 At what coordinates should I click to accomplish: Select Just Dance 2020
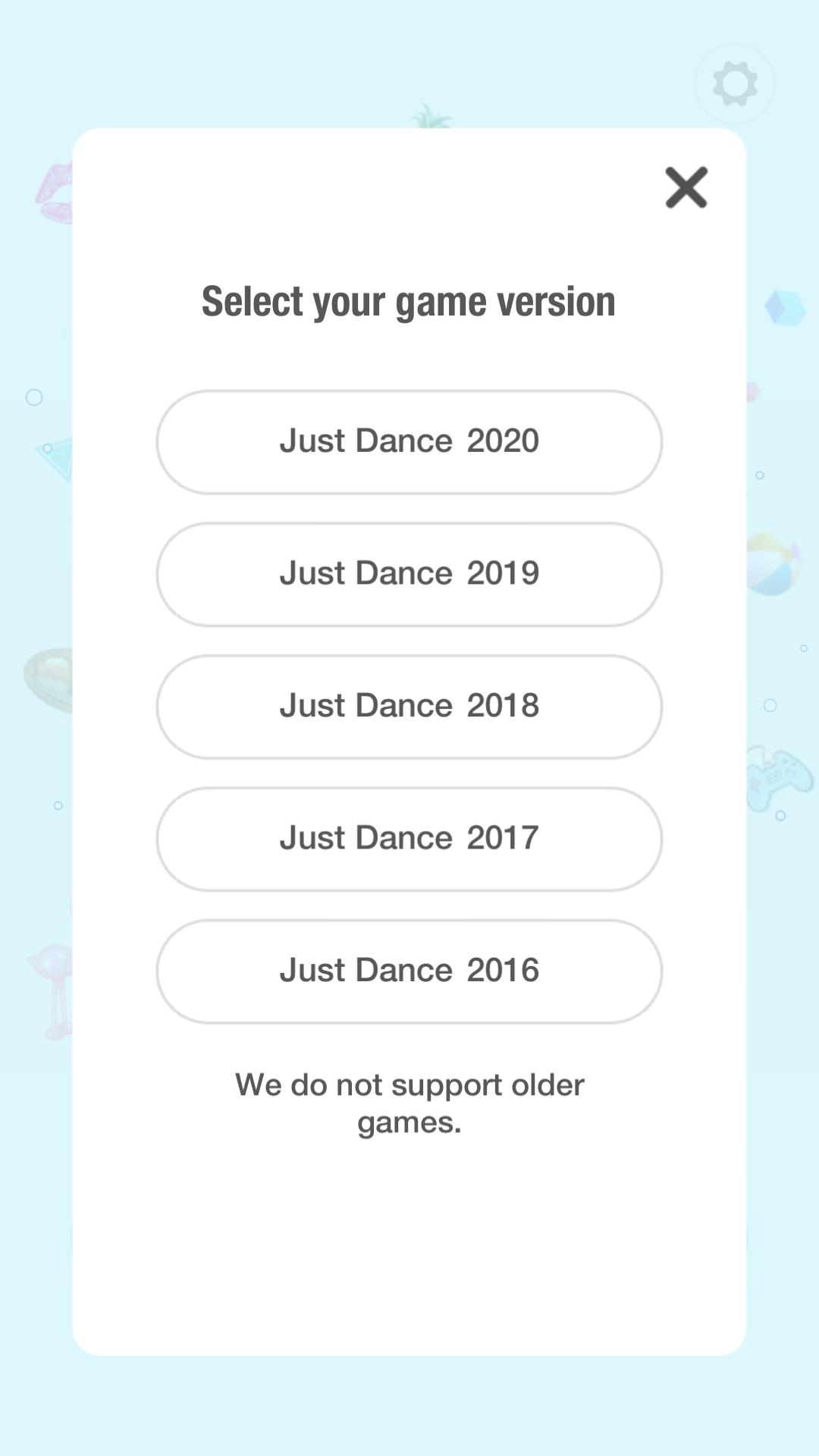(409, 442)
